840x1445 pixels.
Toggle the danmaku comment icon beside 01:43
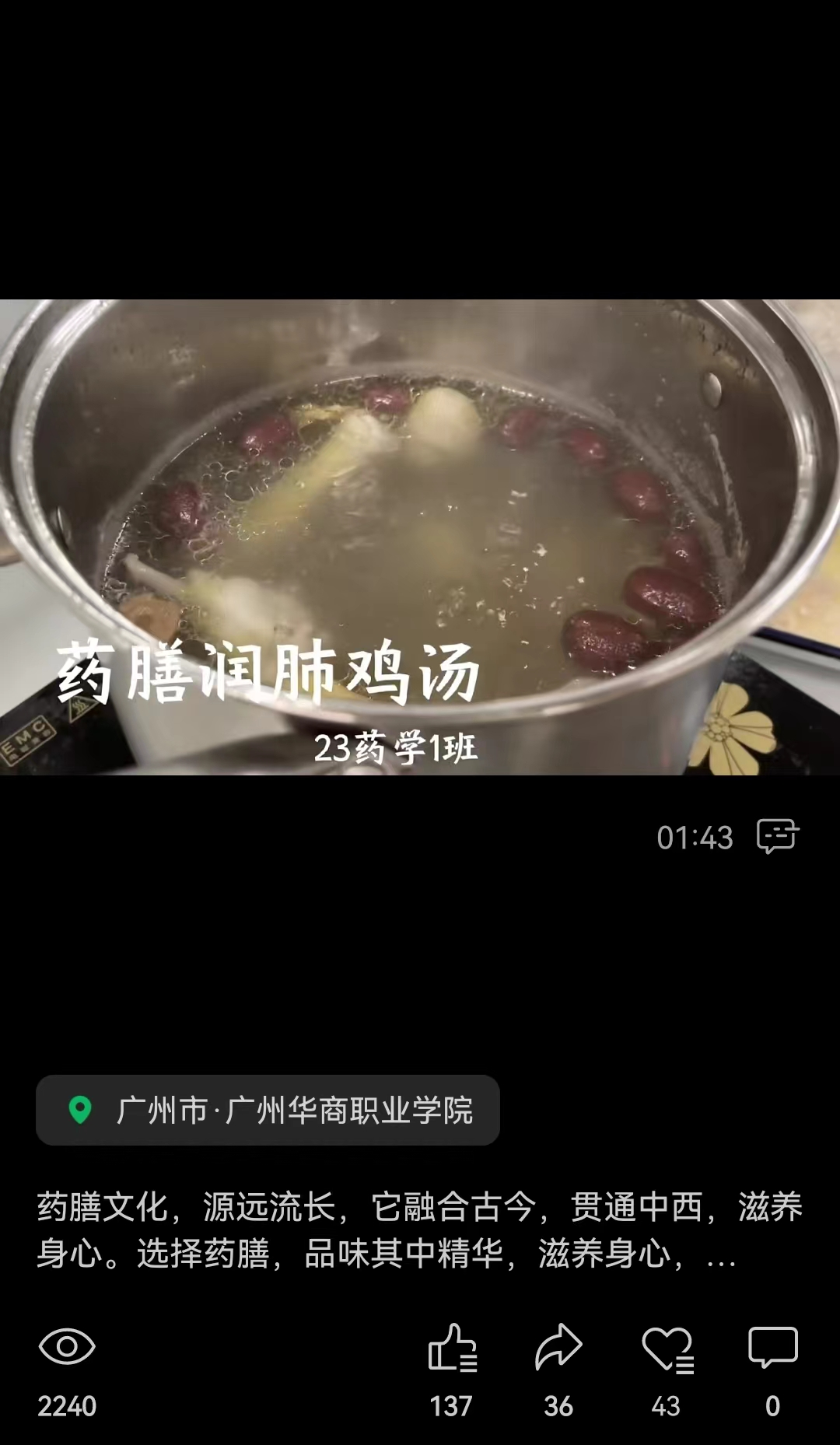click(x=778, y=836)
